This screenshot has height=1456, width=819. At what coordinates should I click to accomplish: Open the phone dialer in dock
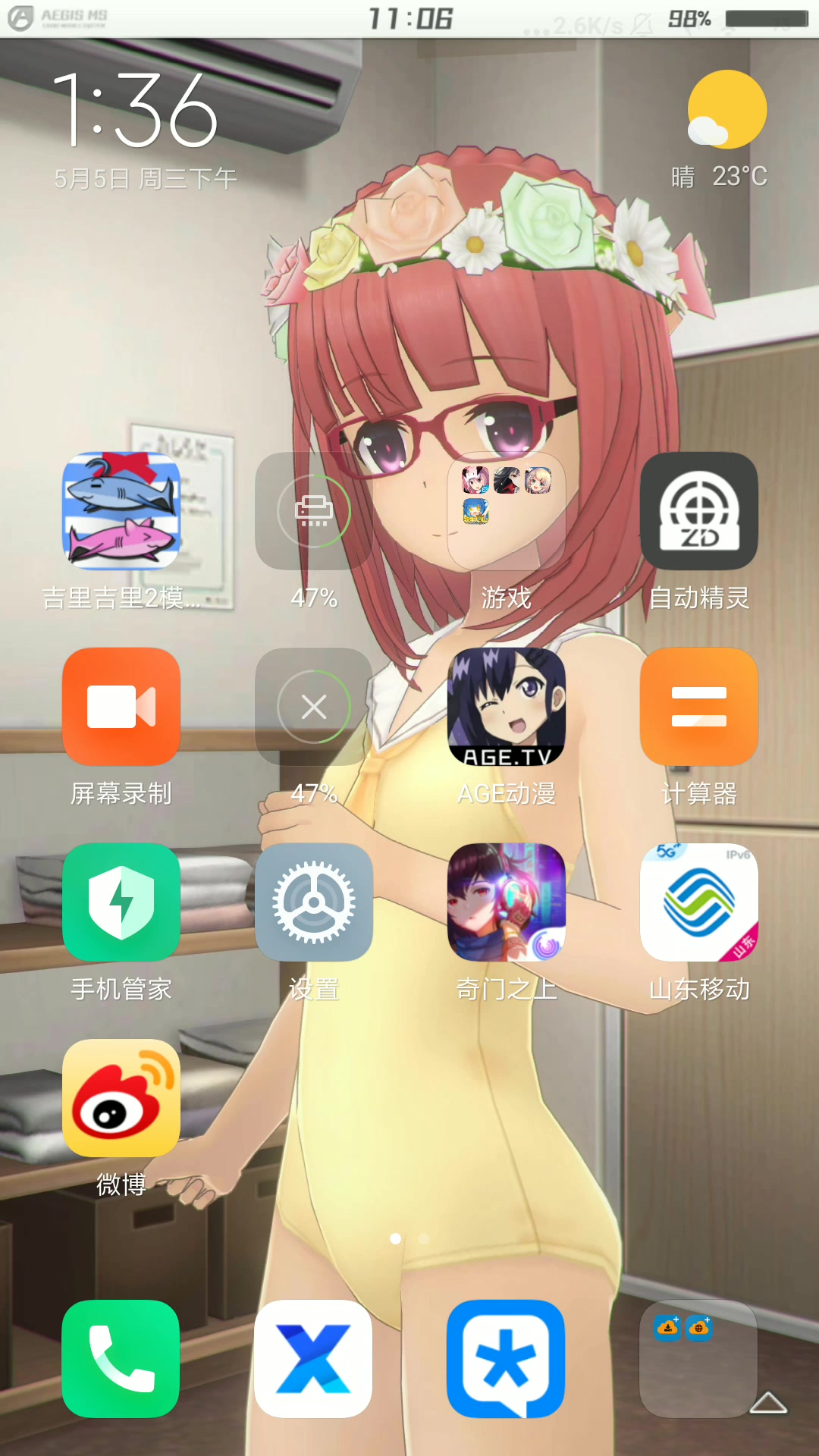coord(121,1359)
